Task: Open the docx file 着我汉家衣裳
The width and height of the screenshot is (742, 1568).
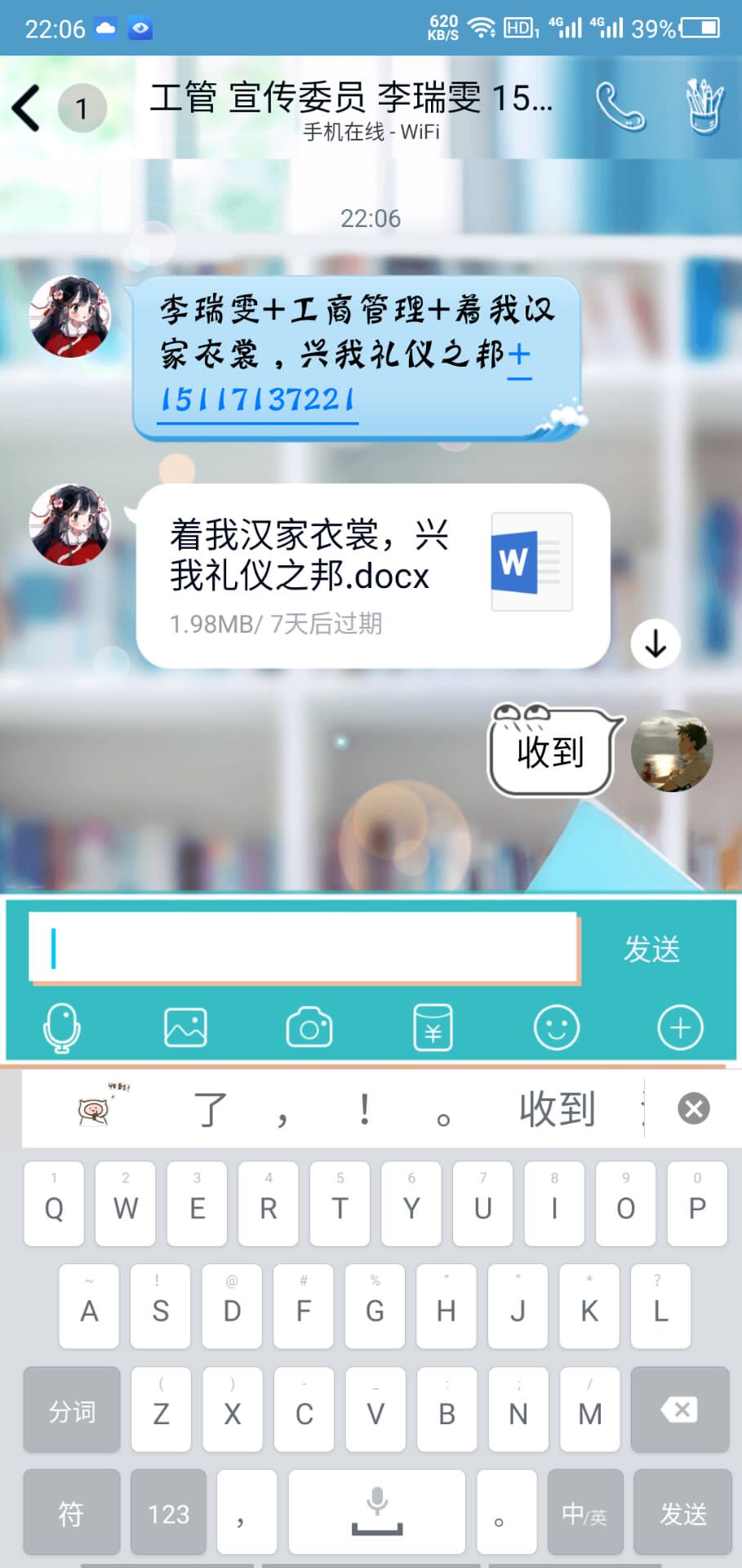Action: (x=372, y=575)
